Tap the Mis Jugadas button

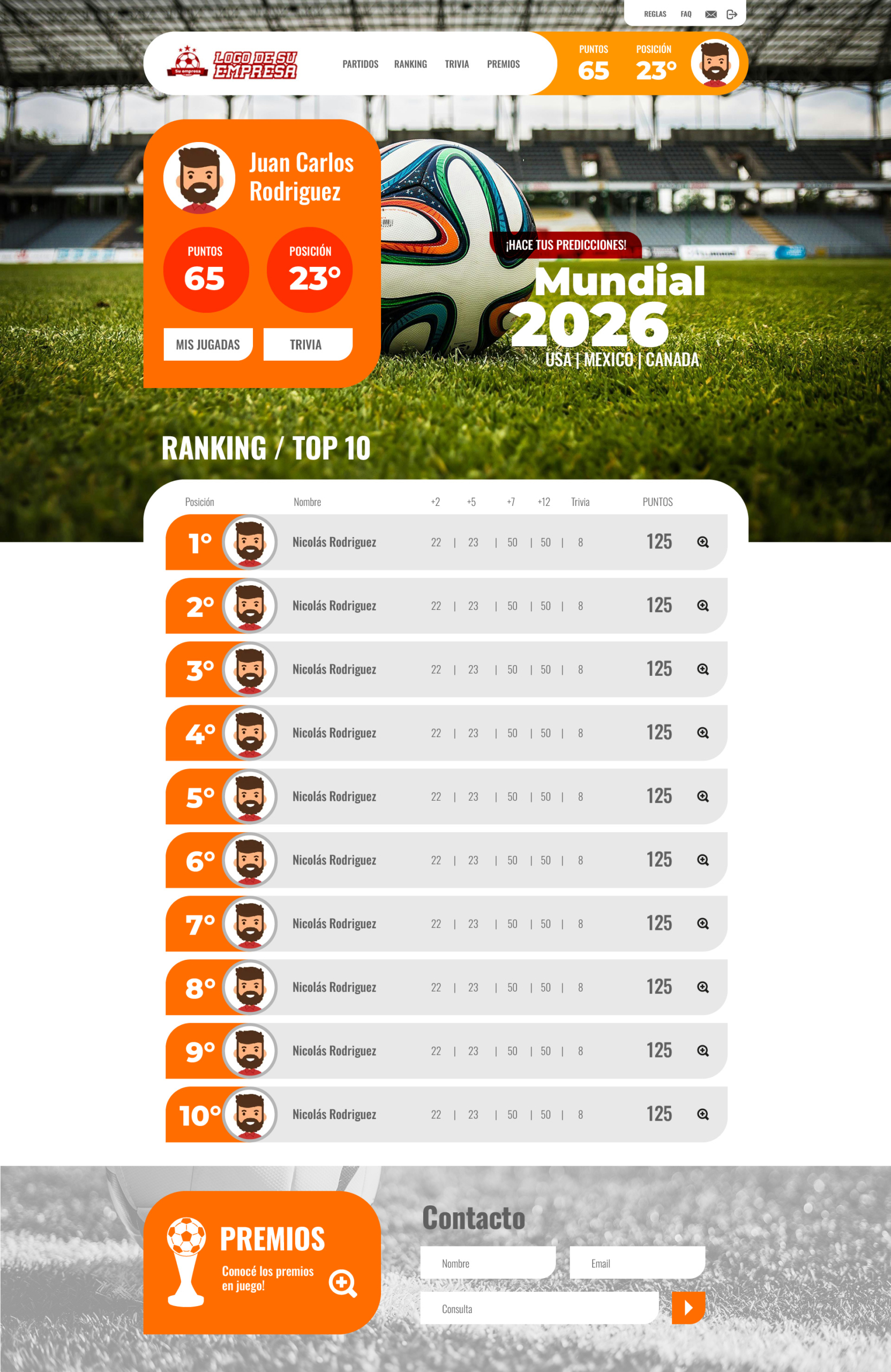tap(208, 345)
